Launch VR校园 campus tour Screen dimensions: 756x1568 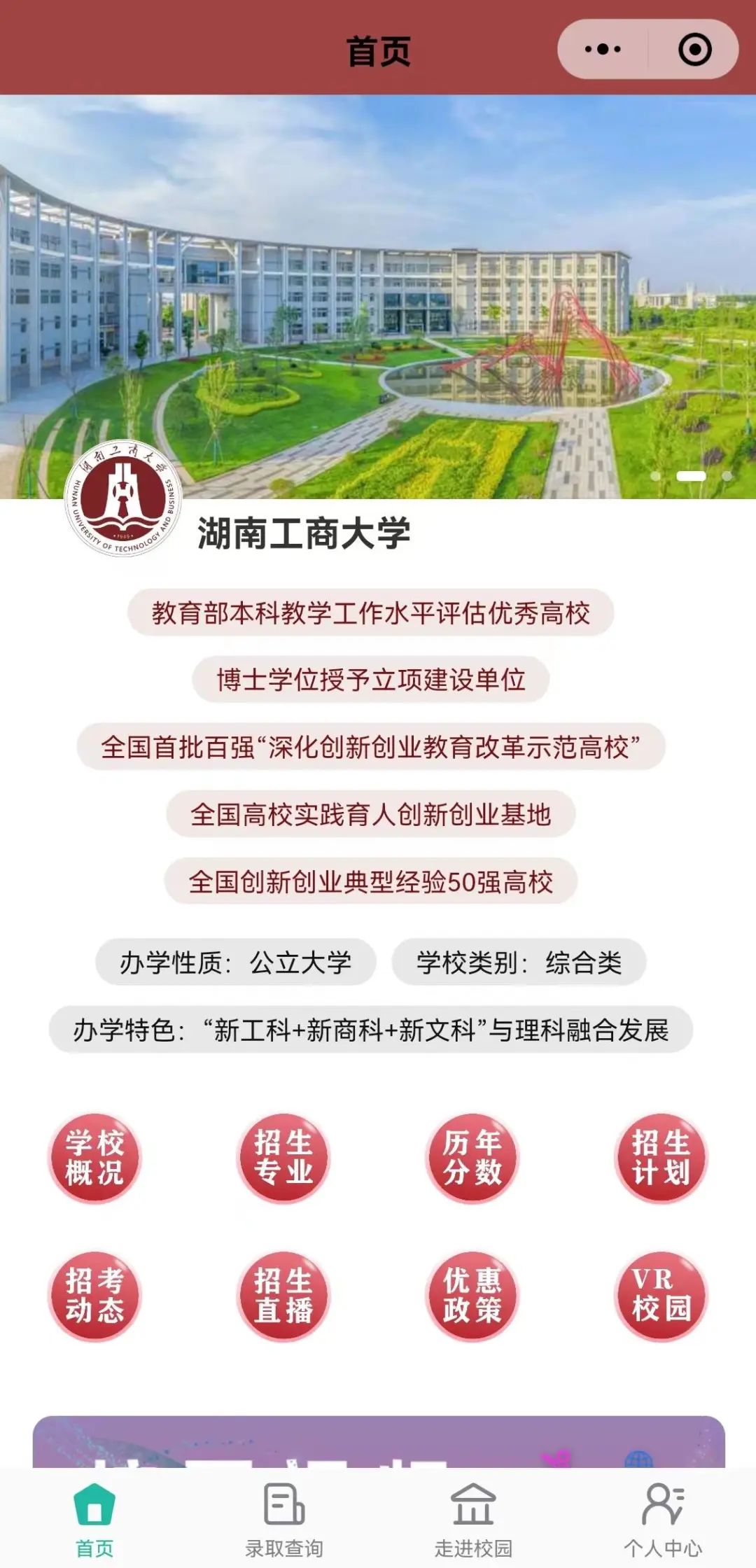pyautogui.click(x=661, y=1296)
